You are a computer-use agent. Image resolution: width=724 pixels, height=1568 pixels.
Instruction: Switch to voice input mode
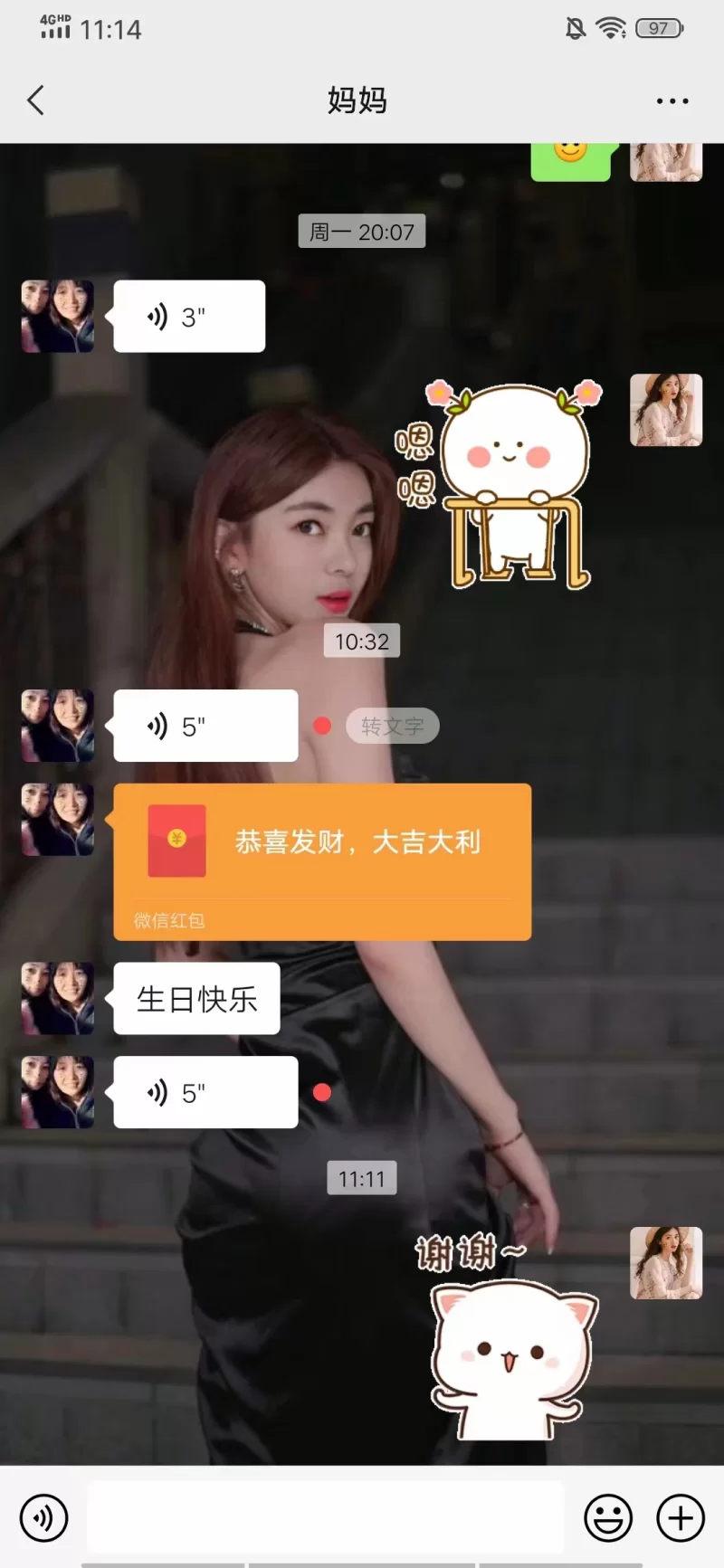point(43,1517)
